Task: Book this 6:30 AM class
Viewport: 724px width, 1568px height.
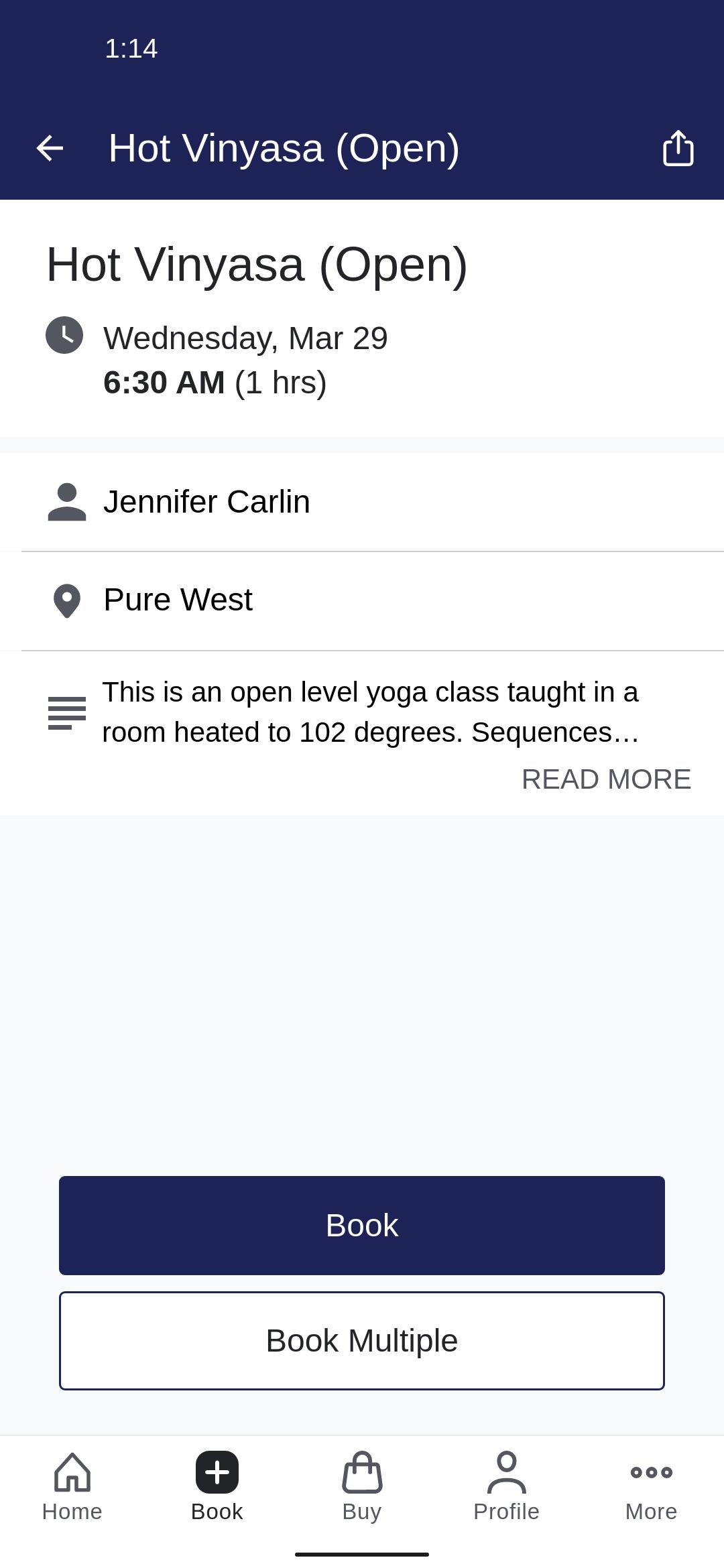Action: (x=362, y=1226)
